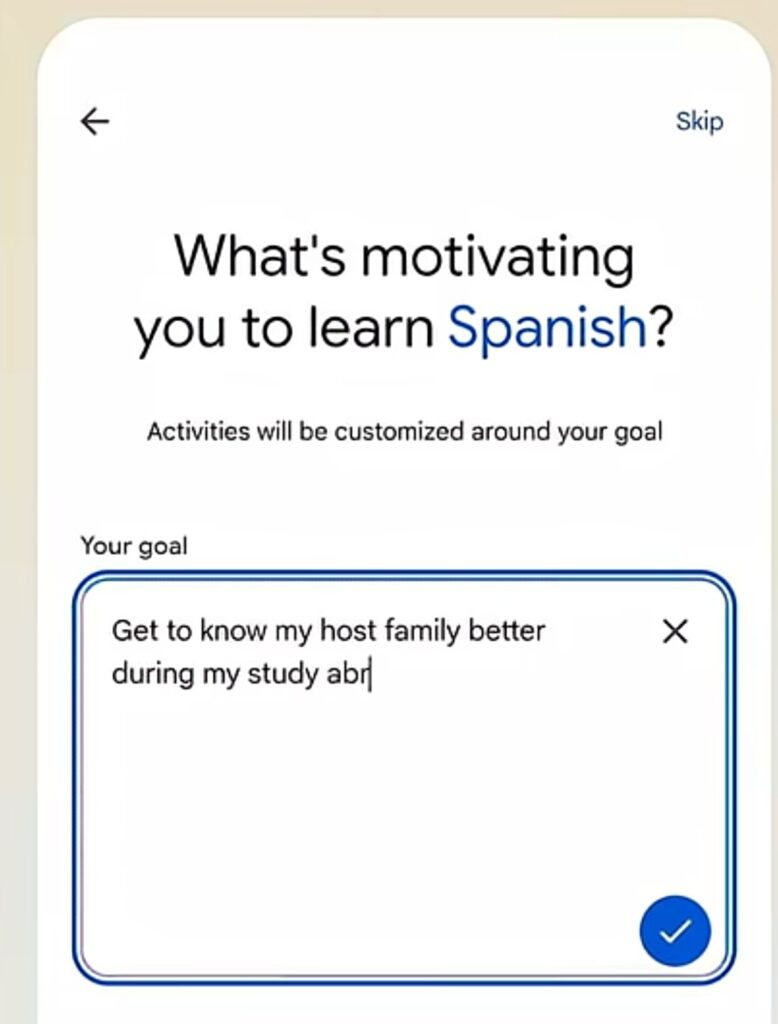The height and width of the screenshot is (1024, 778).
Task: Clear the goal text with the X
Action: click(x=676, y=631)
